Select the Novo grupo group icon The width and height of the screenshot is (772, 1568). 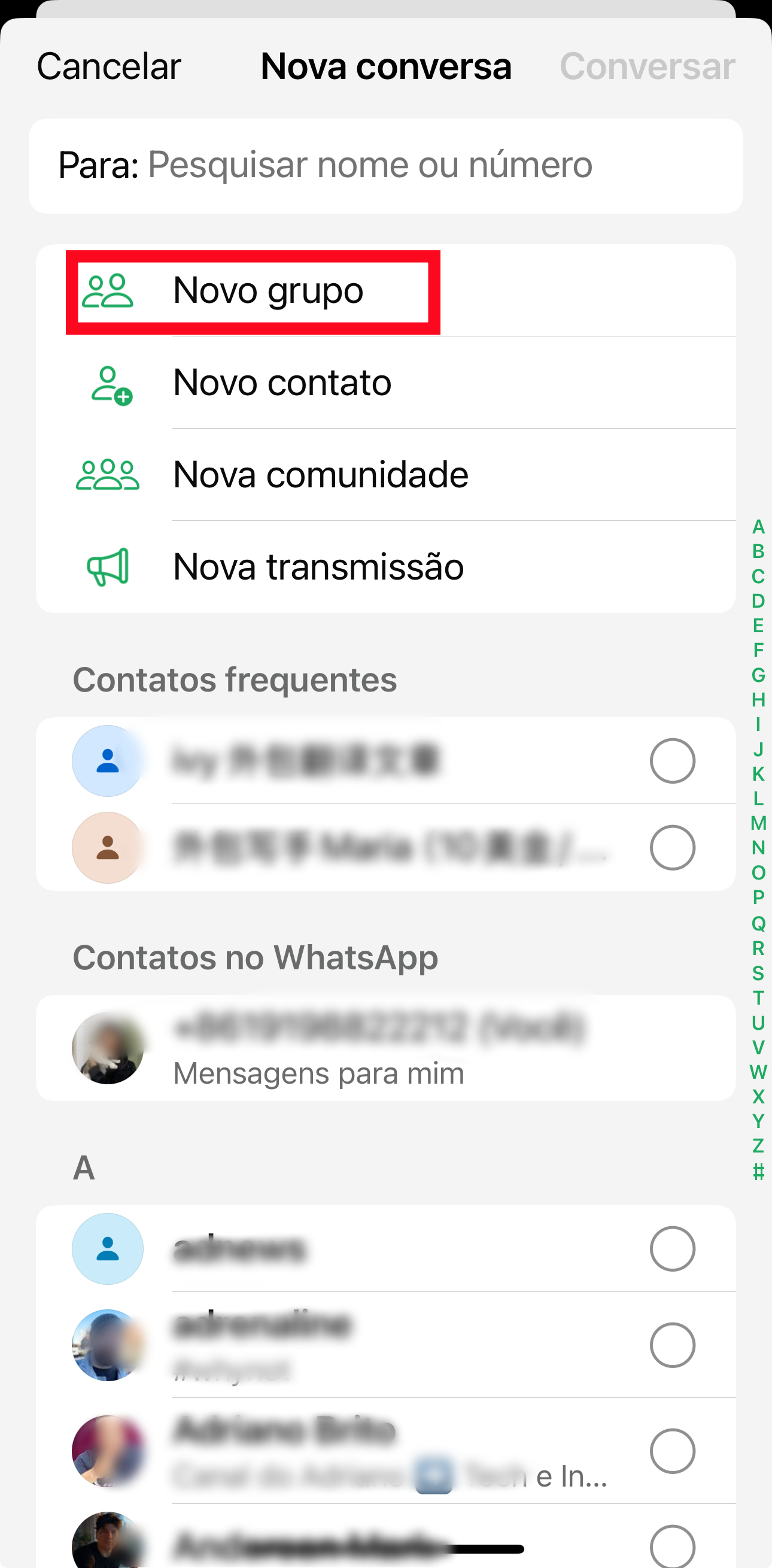(x=110, y=290)
